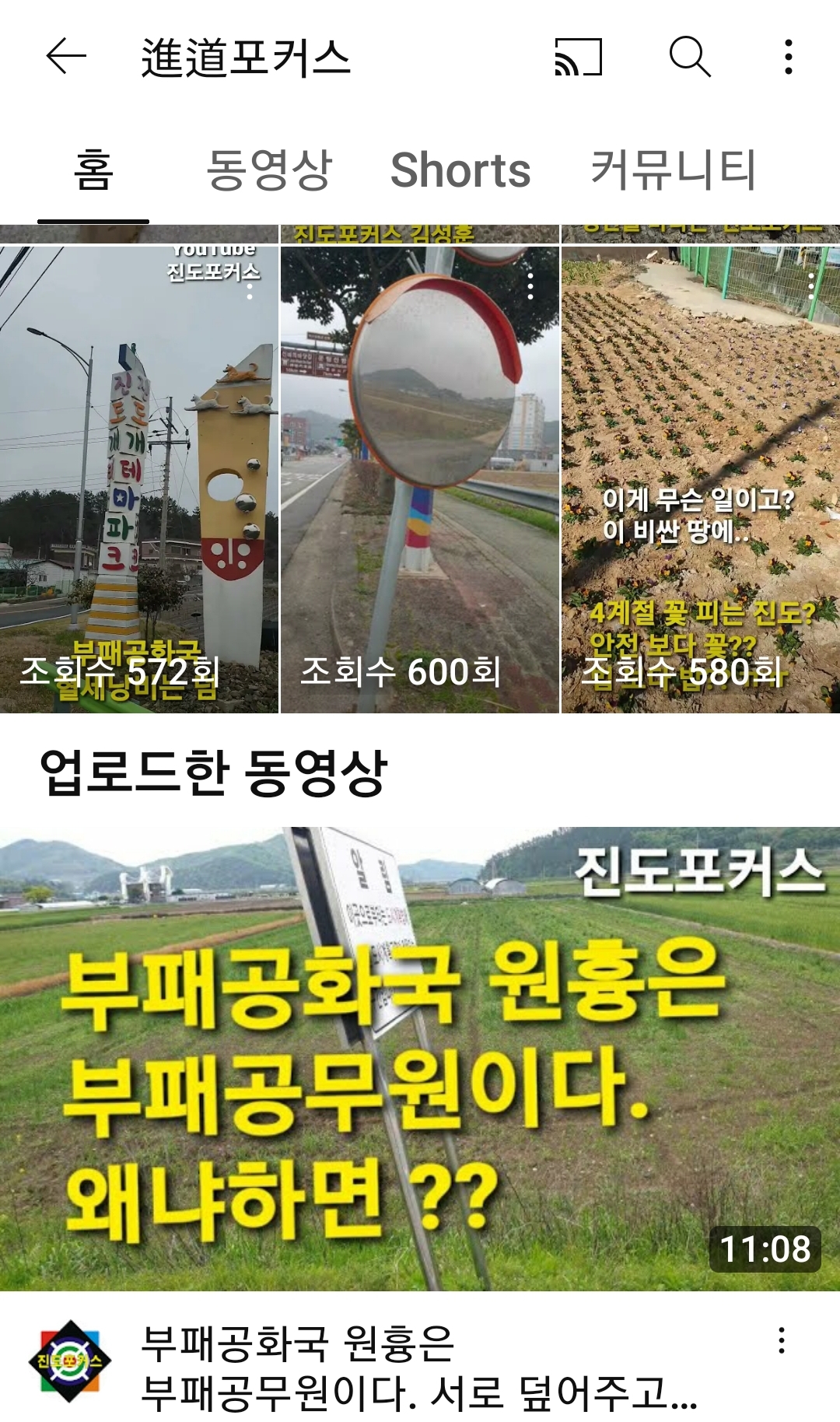Tap the 진도포커스 channel avatar
The height and width of the screenshot is (1422, 840).
(70, 1361)
